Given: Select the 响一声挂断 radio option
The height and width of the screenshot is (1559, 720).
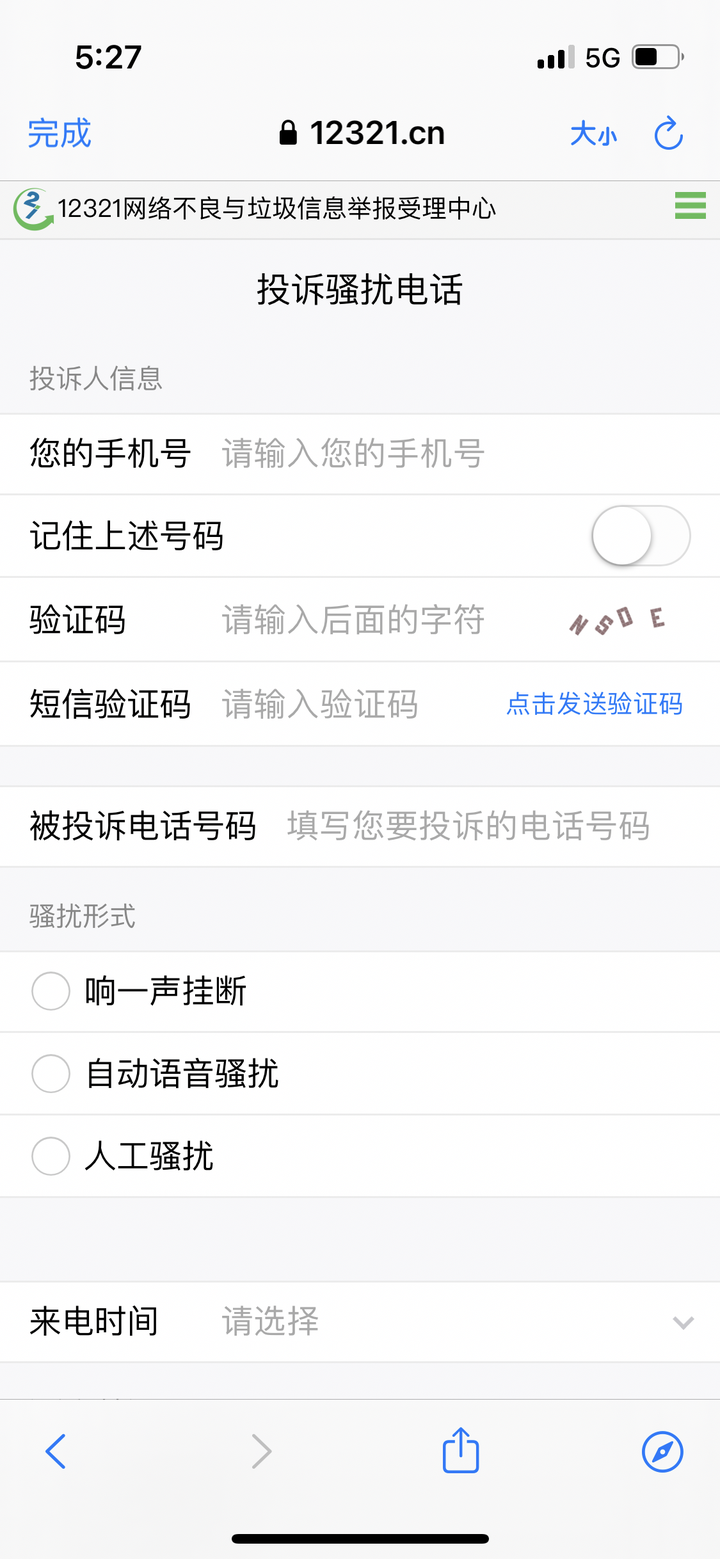Looking at the screenshot, I should [x=51, y=991].
